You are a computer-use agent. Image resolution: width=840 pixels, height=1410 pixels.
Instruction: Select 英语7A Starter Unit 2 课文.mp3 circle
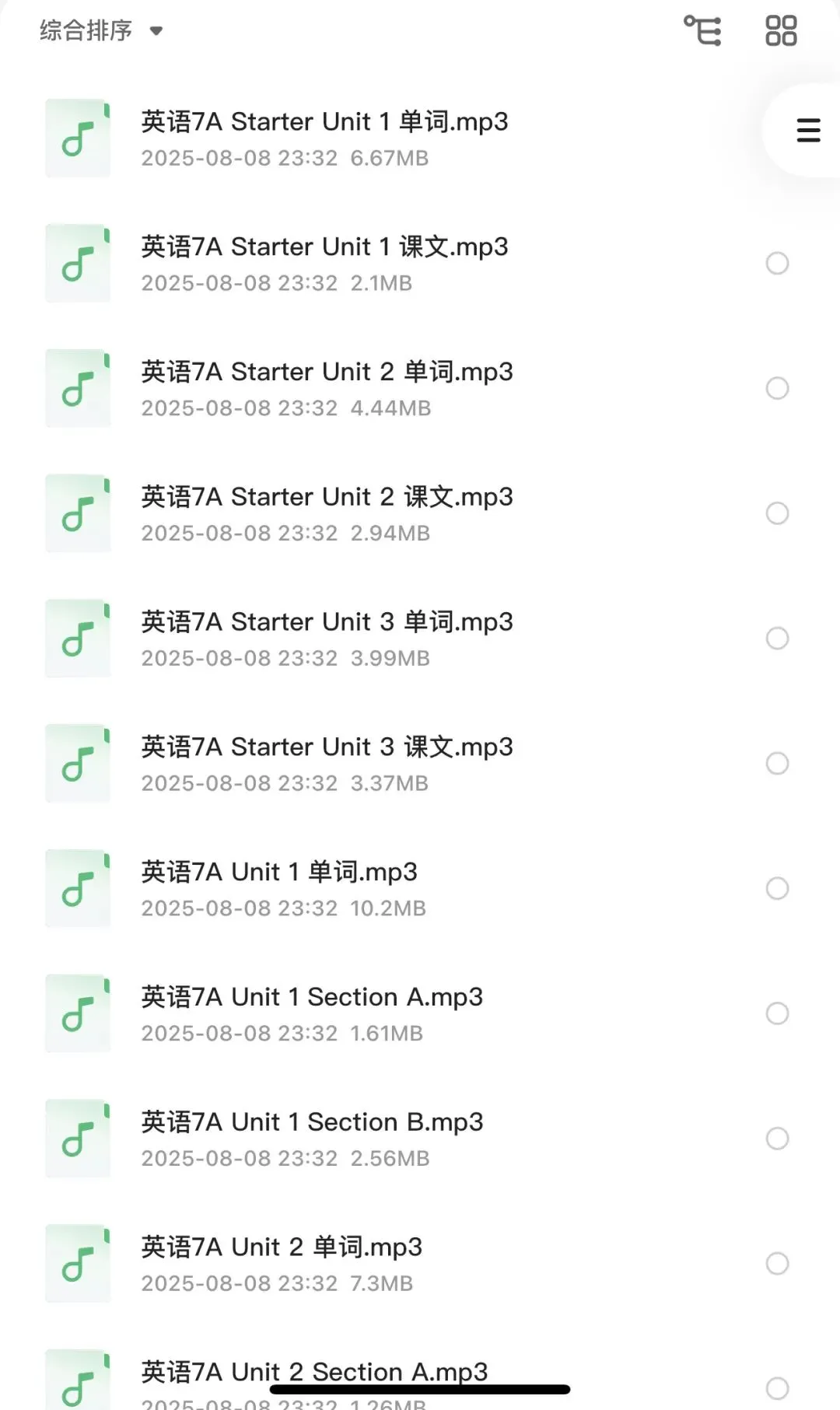[777, 513]
